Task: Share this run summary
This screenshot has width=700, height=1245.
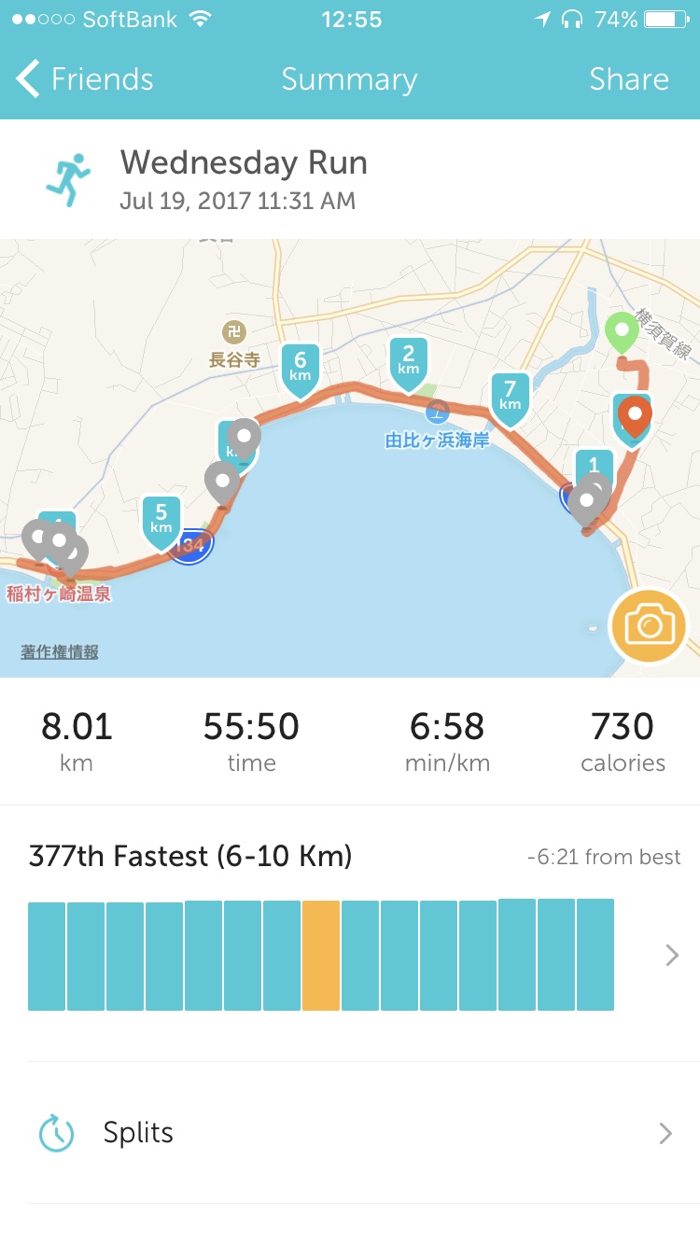Action: tap(628, 79)
